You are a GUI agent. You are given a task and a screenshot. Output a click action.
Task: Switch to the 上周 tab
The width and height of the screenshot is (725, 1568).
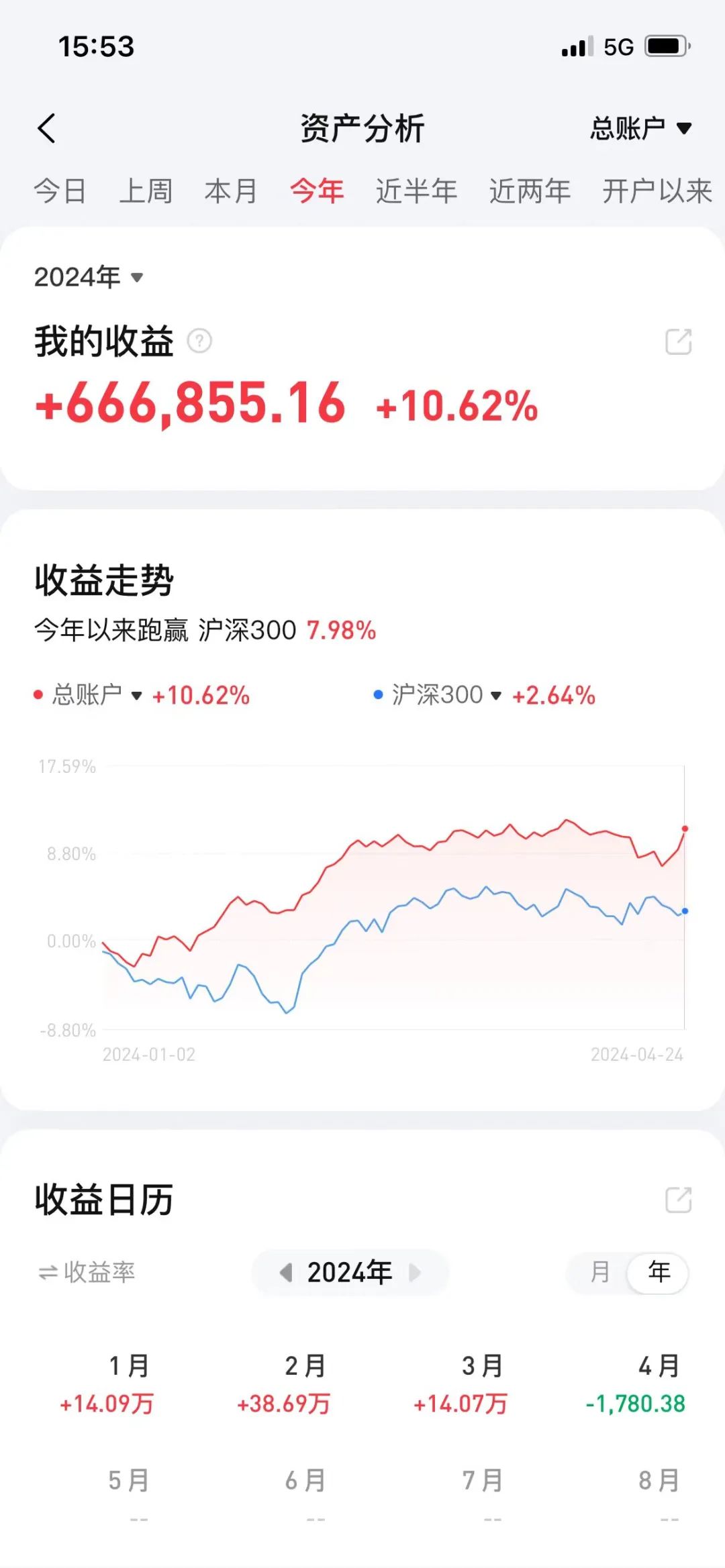[146, 191]
